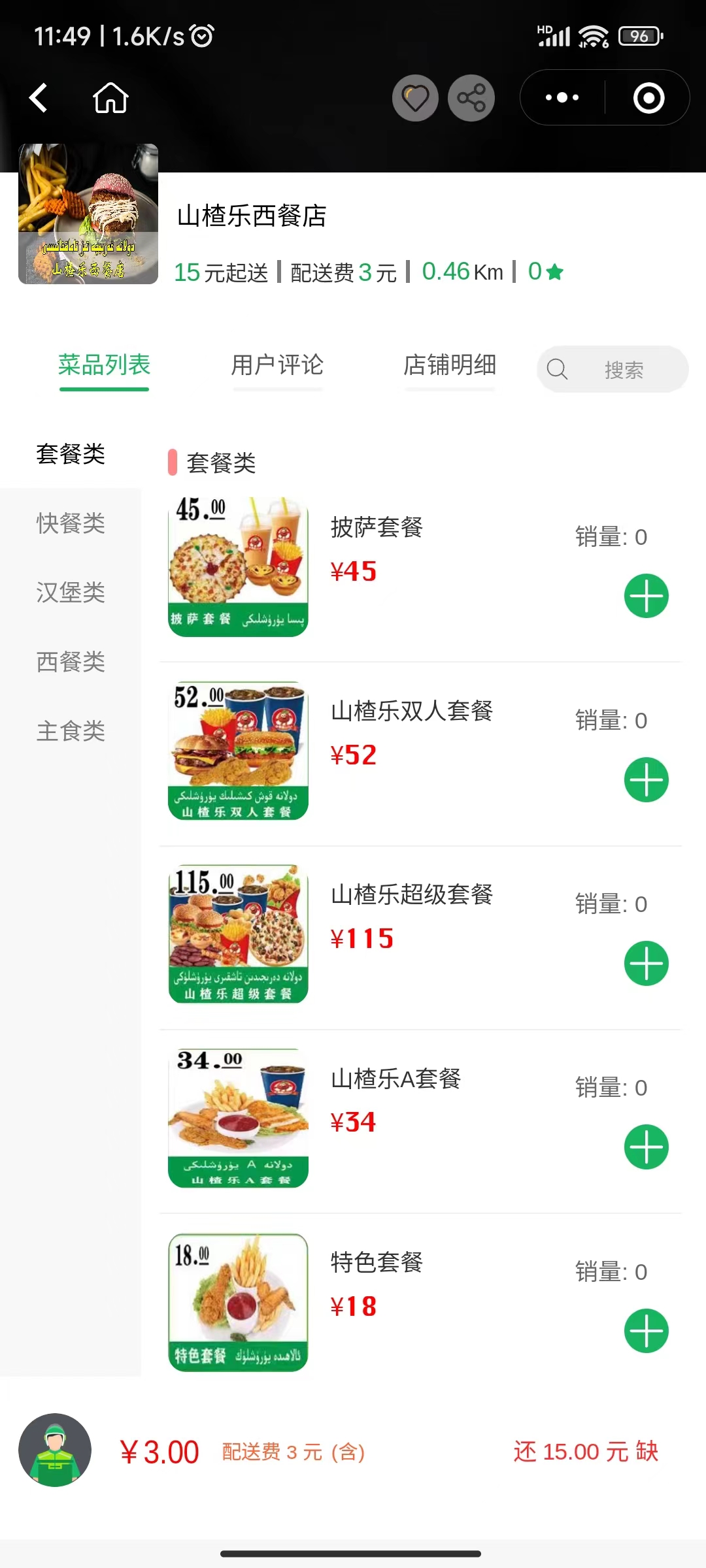Add 特色套餐 to the cart
The width and height of the screenshot is (706, 1568).
click(647, 1331)
